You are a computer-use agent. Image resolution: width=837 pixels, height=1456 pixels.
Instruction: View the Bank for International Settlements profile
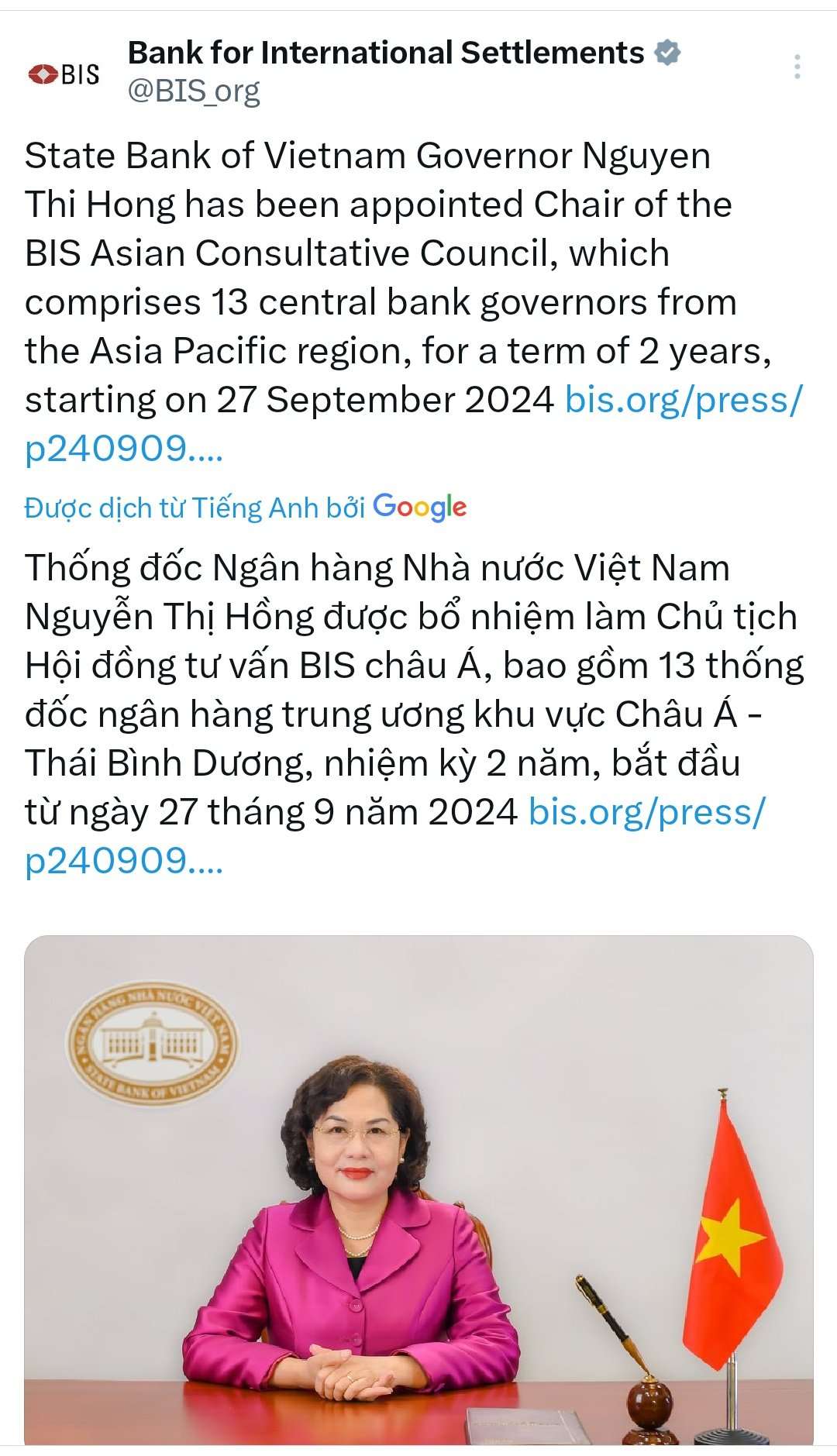(385, 53)
